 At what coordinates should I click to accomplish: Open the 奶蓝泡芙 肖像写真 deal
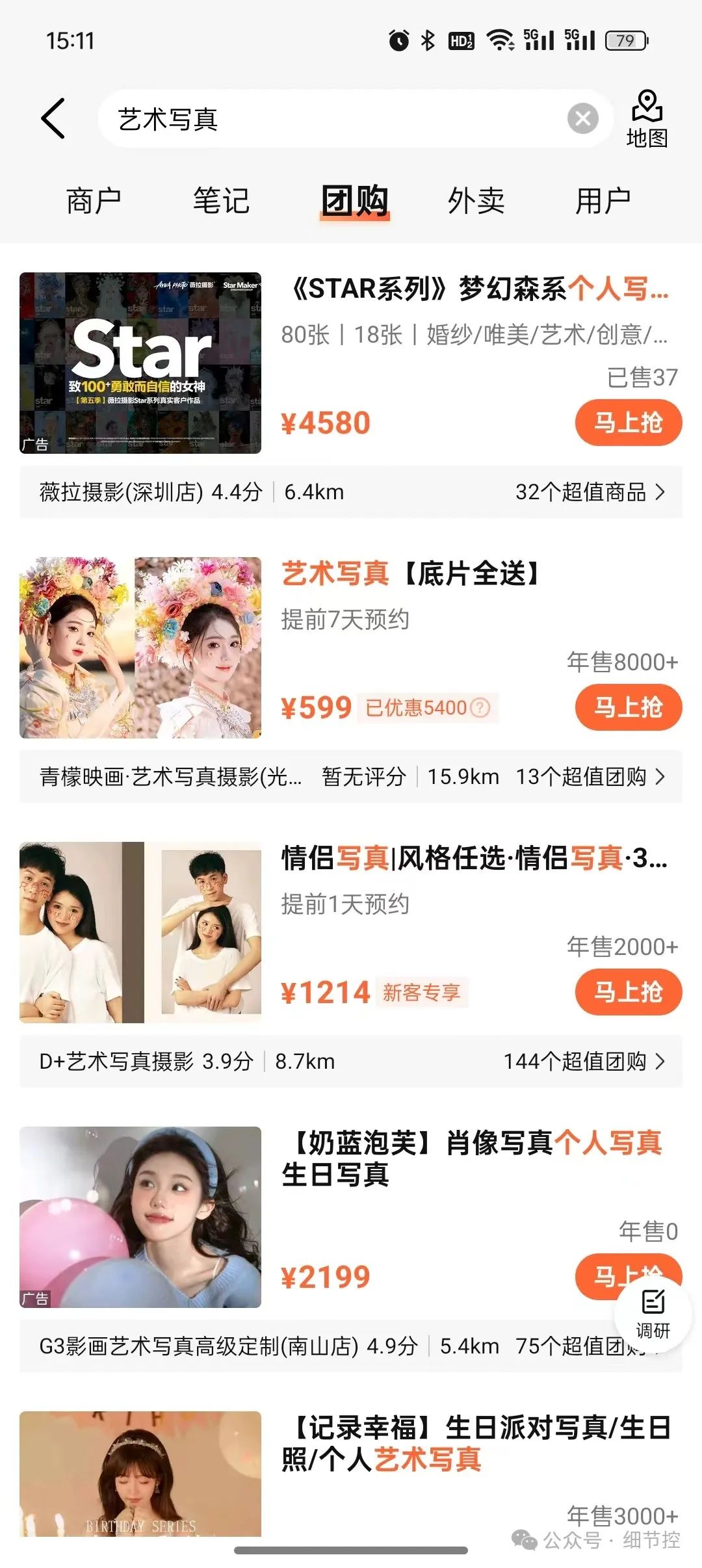point(471,1158)
